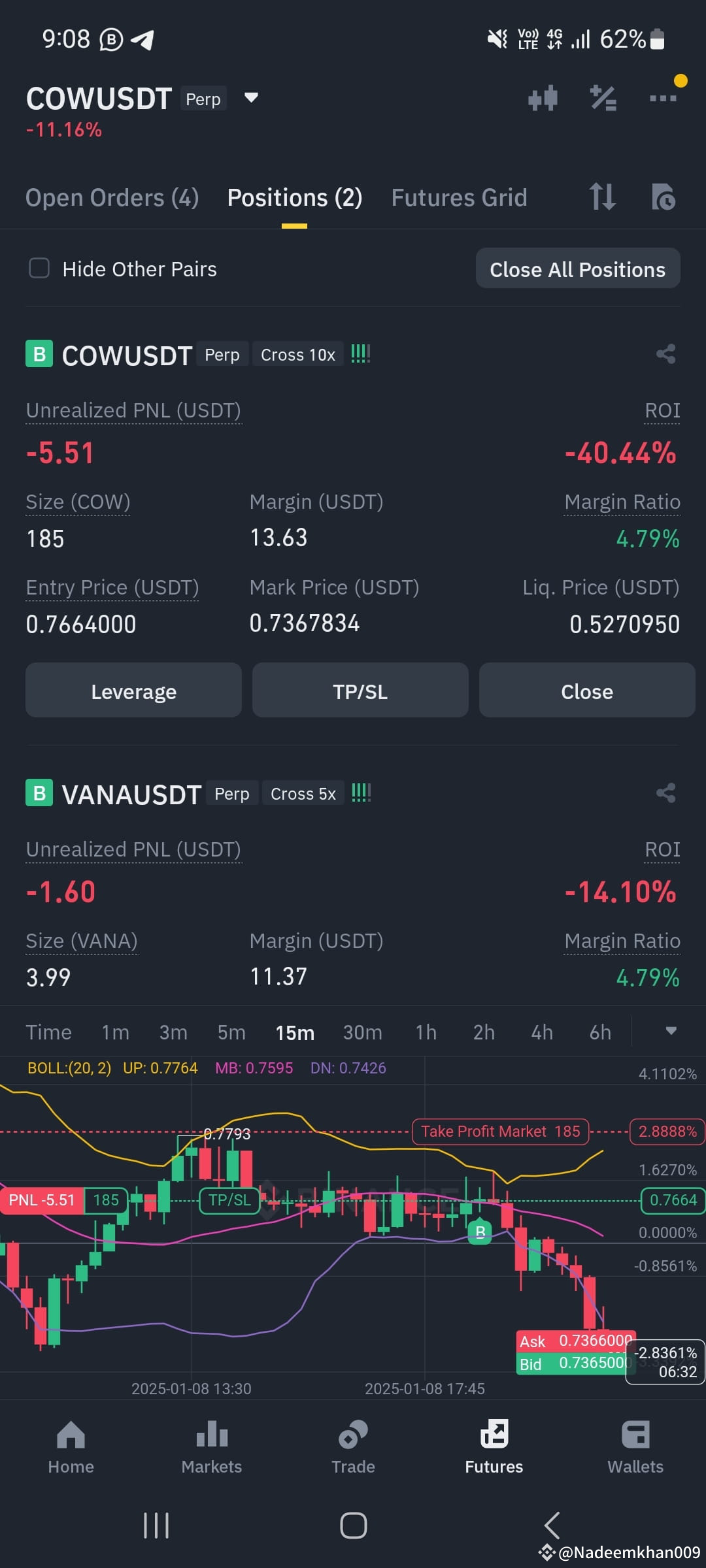Tap the Close All Positions button
706x1568 pixels.
point(577,269)
